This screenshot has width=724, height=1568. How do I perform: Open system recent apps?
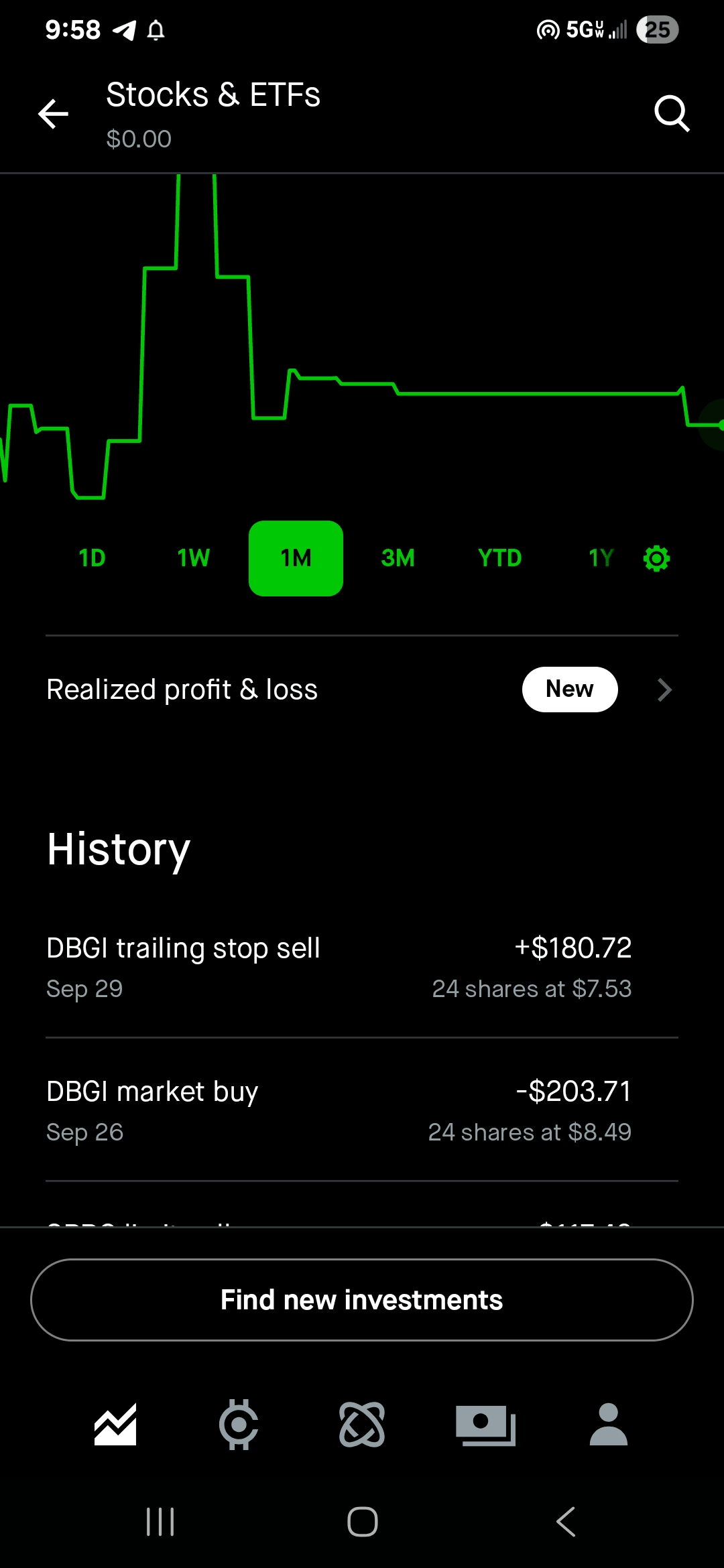point(160,1522)
